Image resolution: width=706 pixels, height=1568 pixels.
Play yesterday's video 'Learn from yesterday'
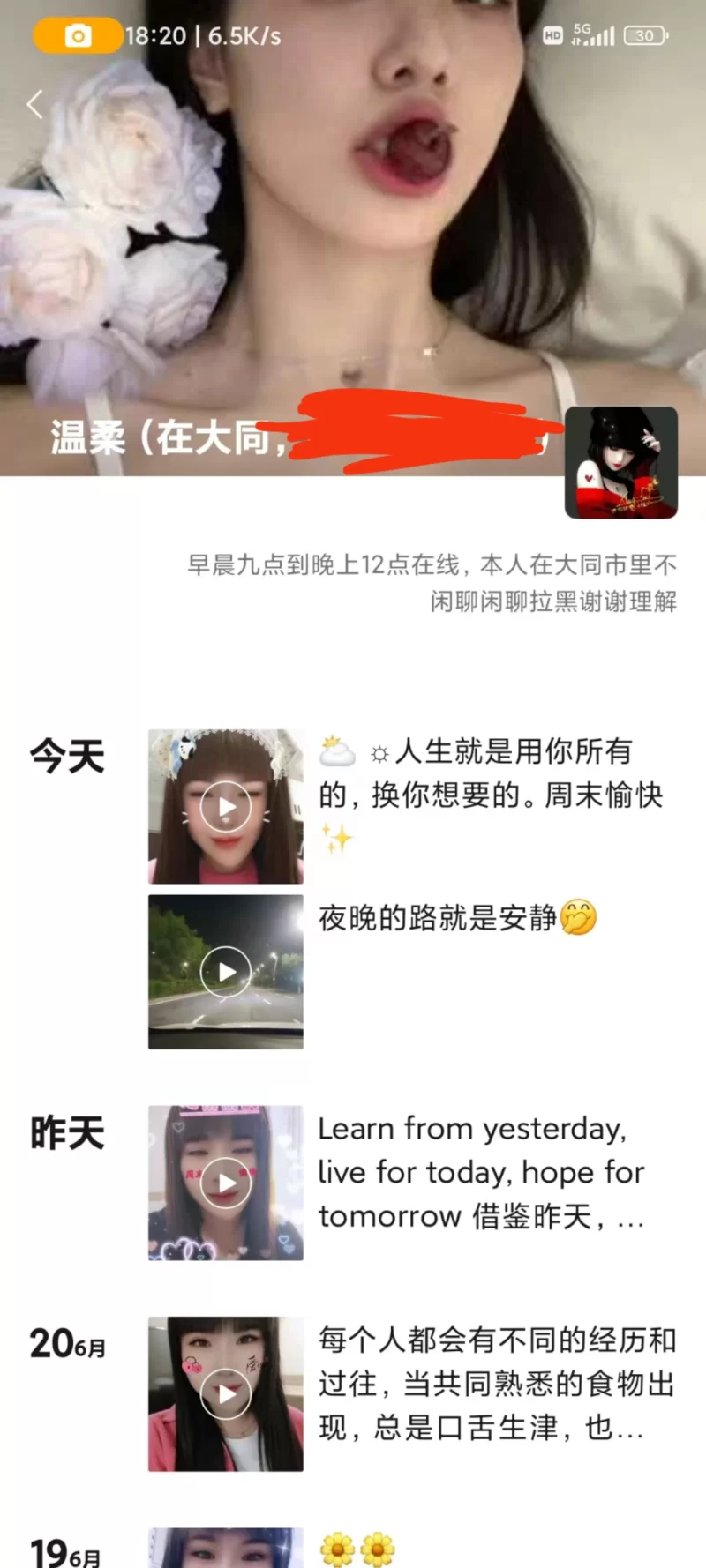226,1183
